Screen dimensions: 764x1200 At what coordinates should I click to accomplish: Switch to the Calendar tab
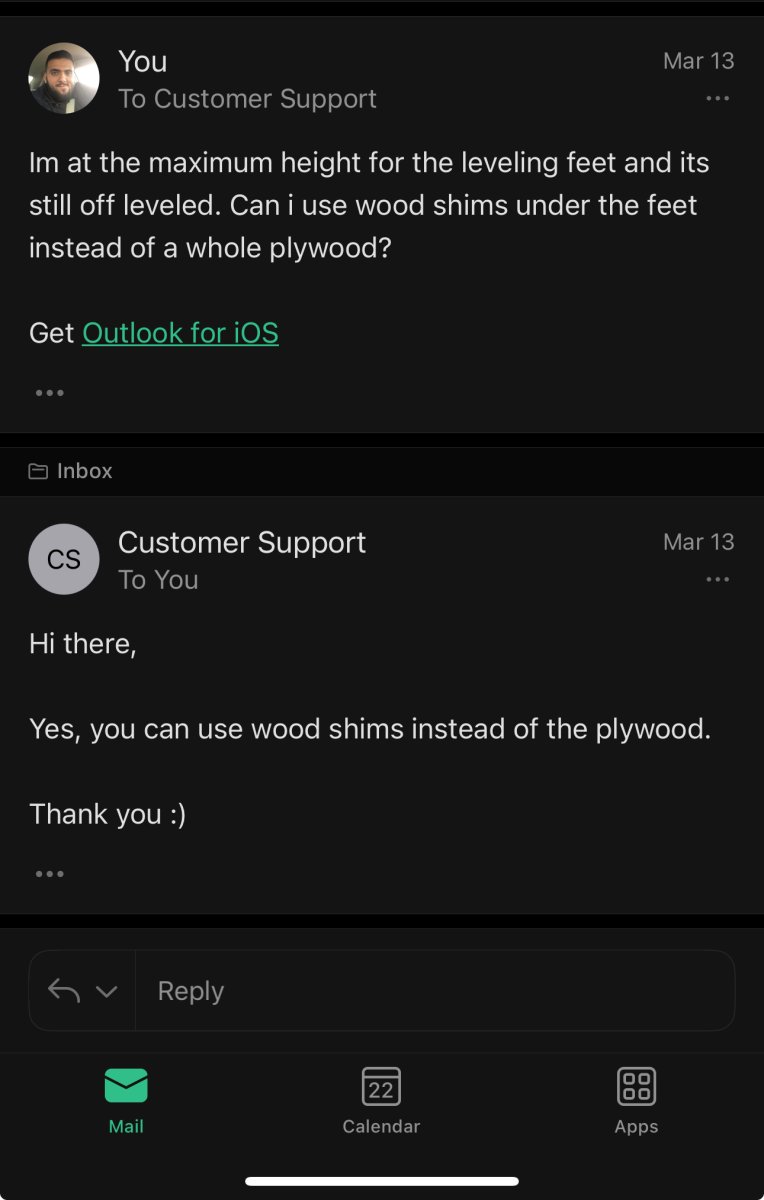click(x=381, y=1099)
